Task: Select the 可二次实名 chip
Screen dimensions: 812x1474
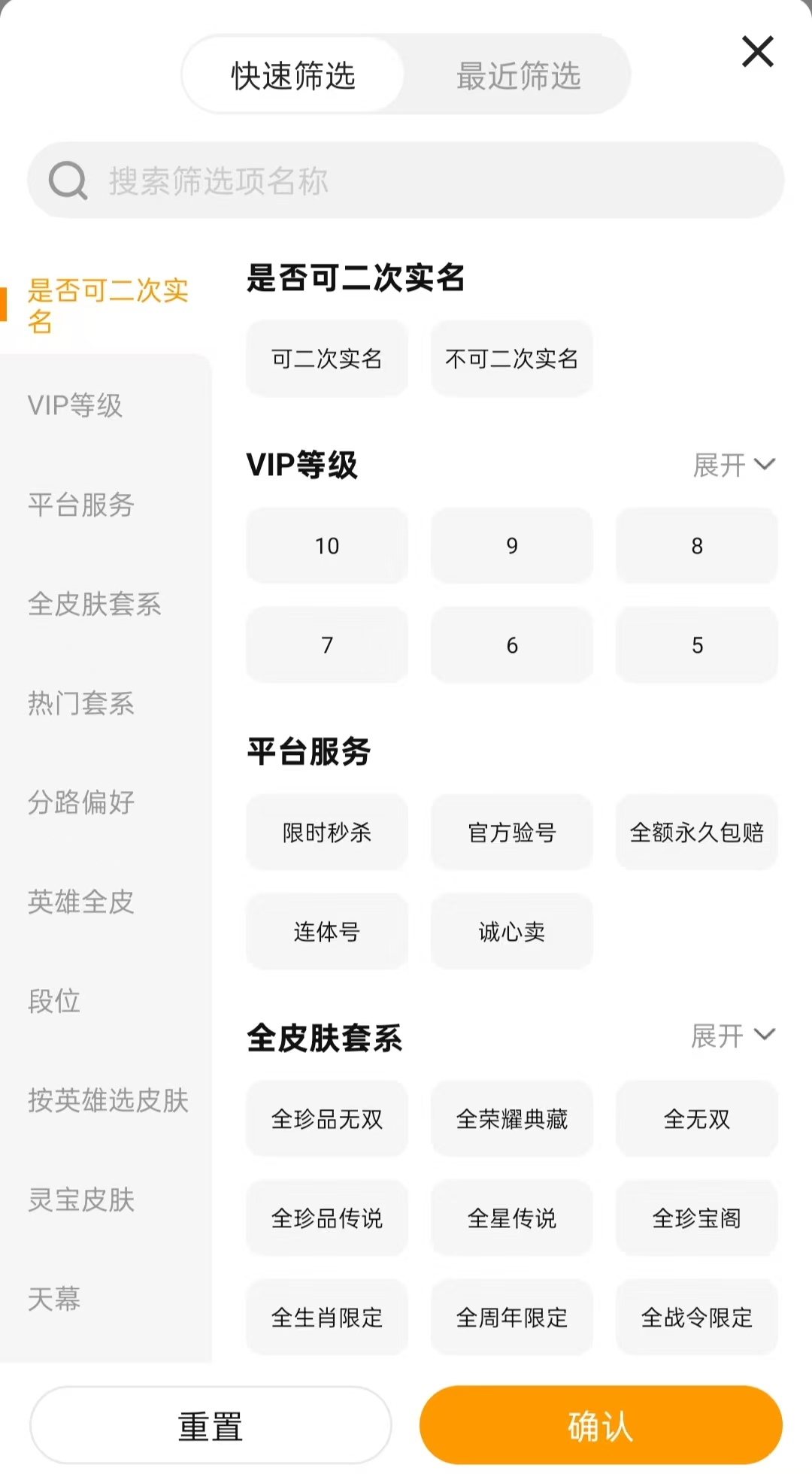Action: [x=327, y=359]
